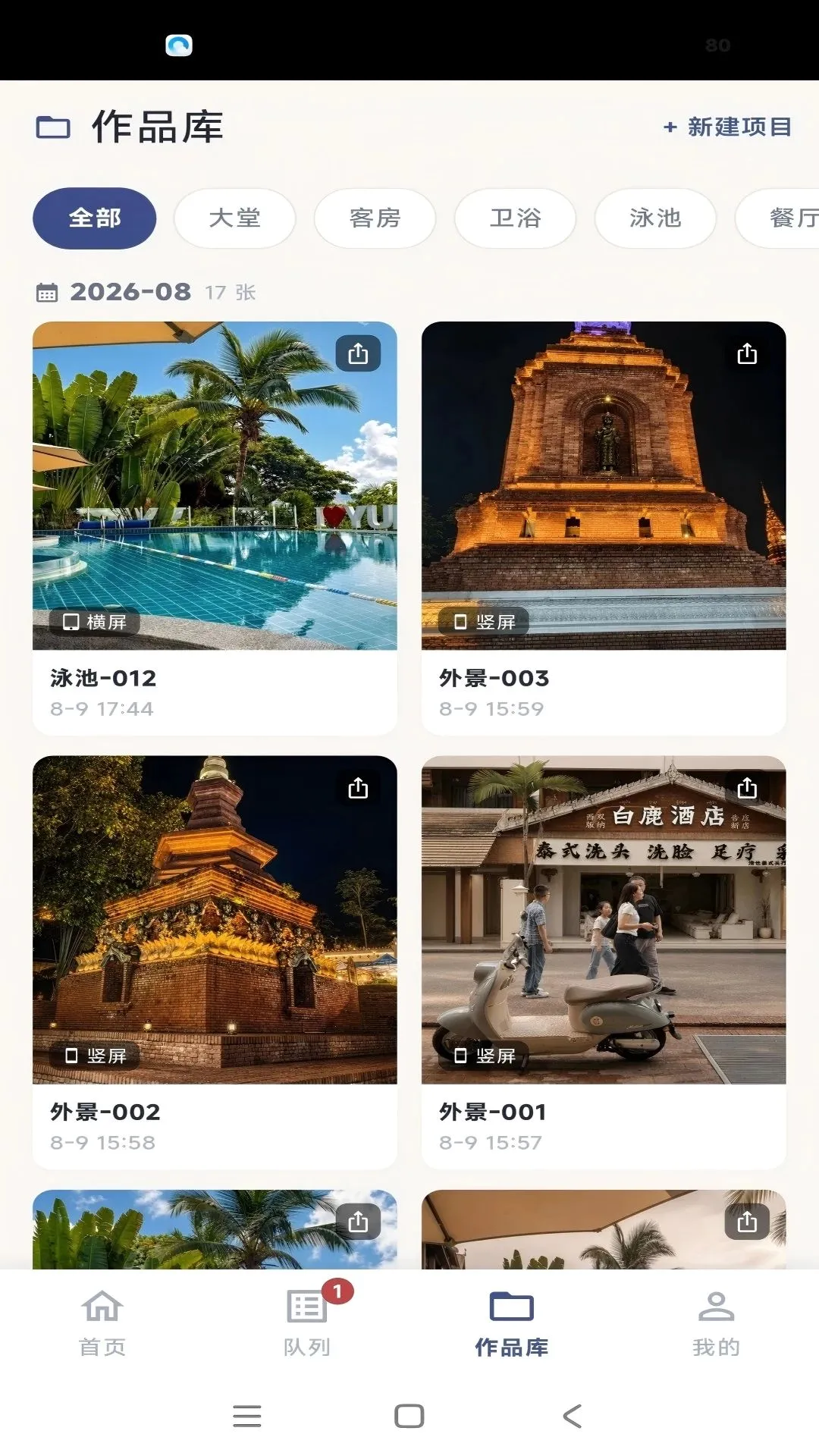Open the 队列 tab
This screenshot has height=1456, width=819.
point(307,1324)
